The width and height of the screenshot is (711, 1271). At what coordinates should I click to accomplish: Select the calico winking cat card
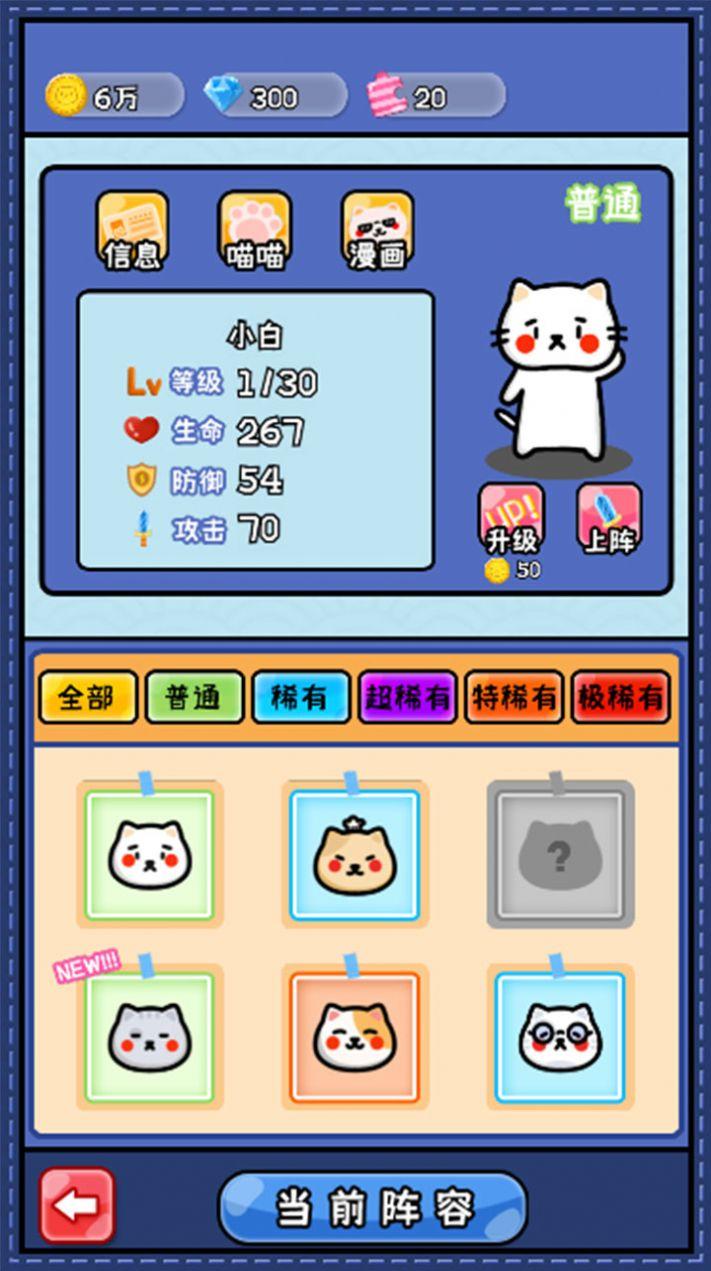[355, 1038]
